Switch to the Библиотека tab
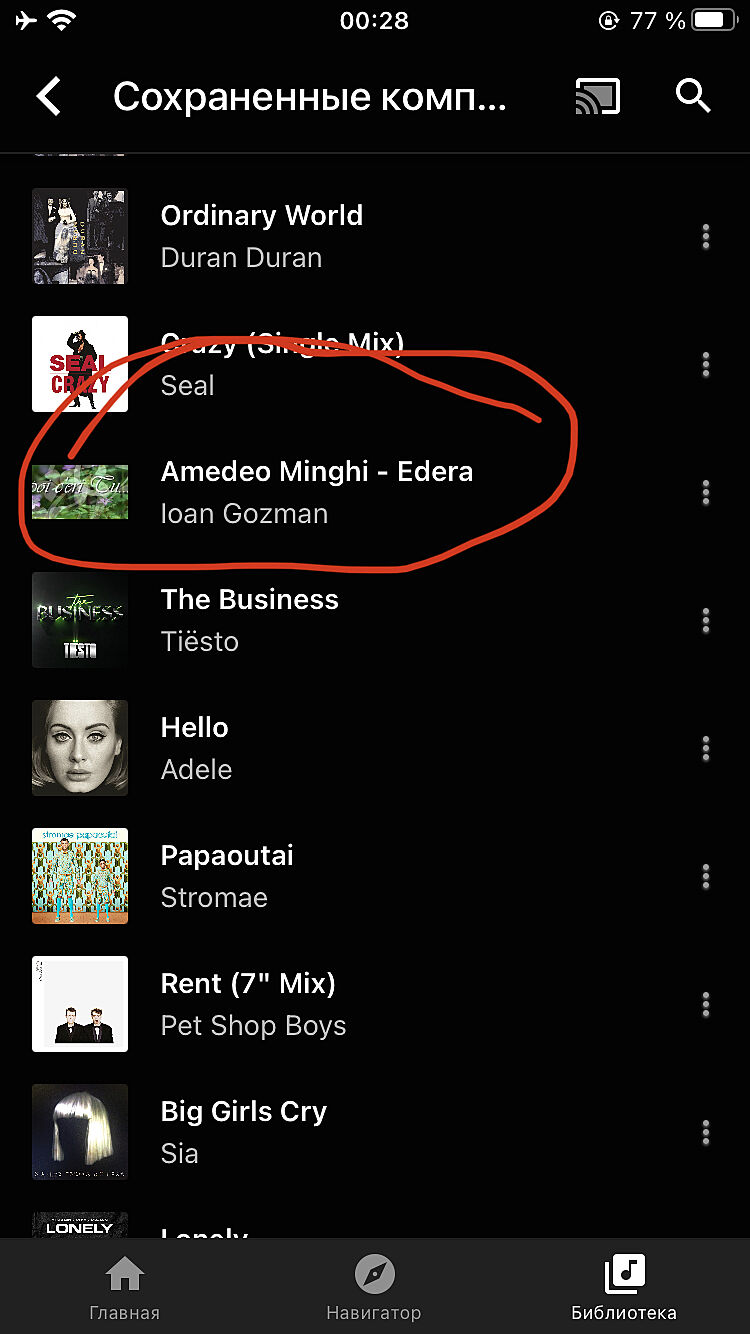Screen dimensions: 750x1334 [624, 1288]
